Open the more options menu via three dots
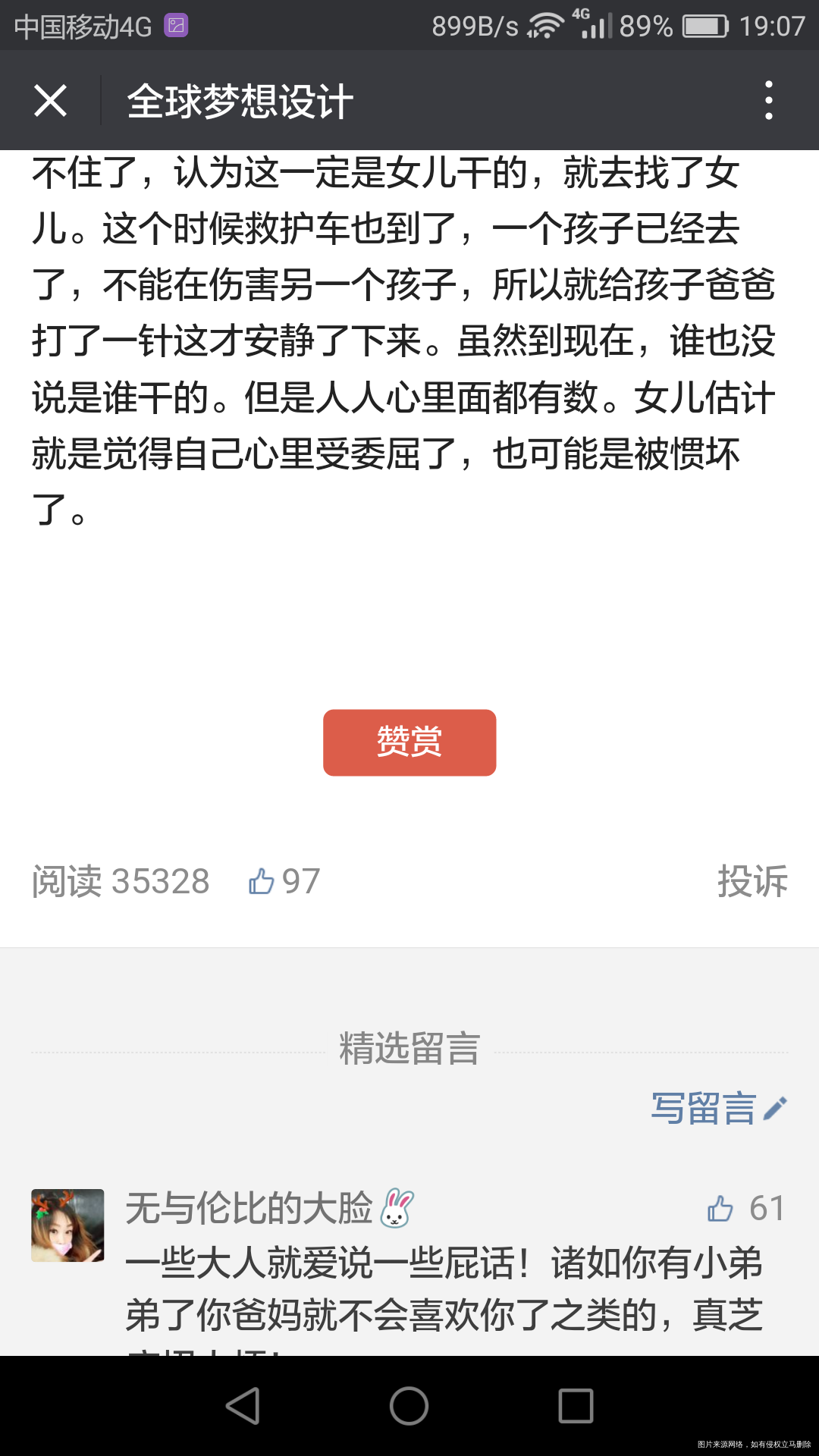This screenshot has width=819, height=1456. (x=768, y=99)
